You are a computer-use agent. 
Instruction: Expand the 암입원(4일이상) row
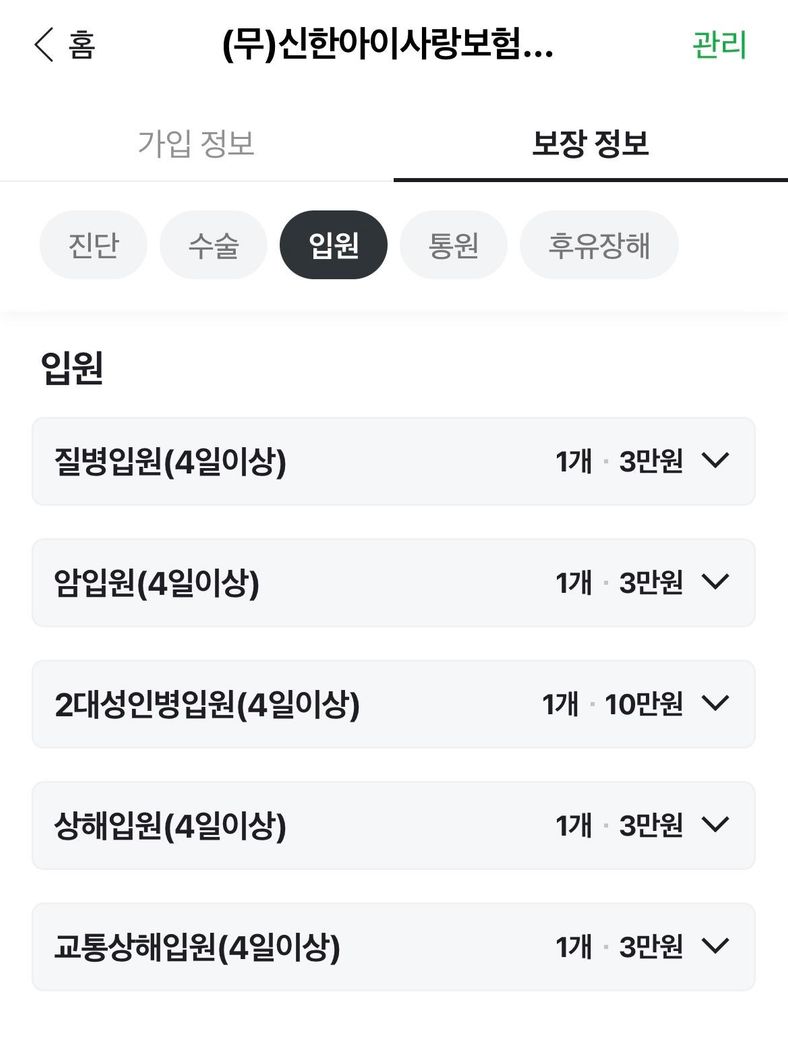click(x=393, y=583)
